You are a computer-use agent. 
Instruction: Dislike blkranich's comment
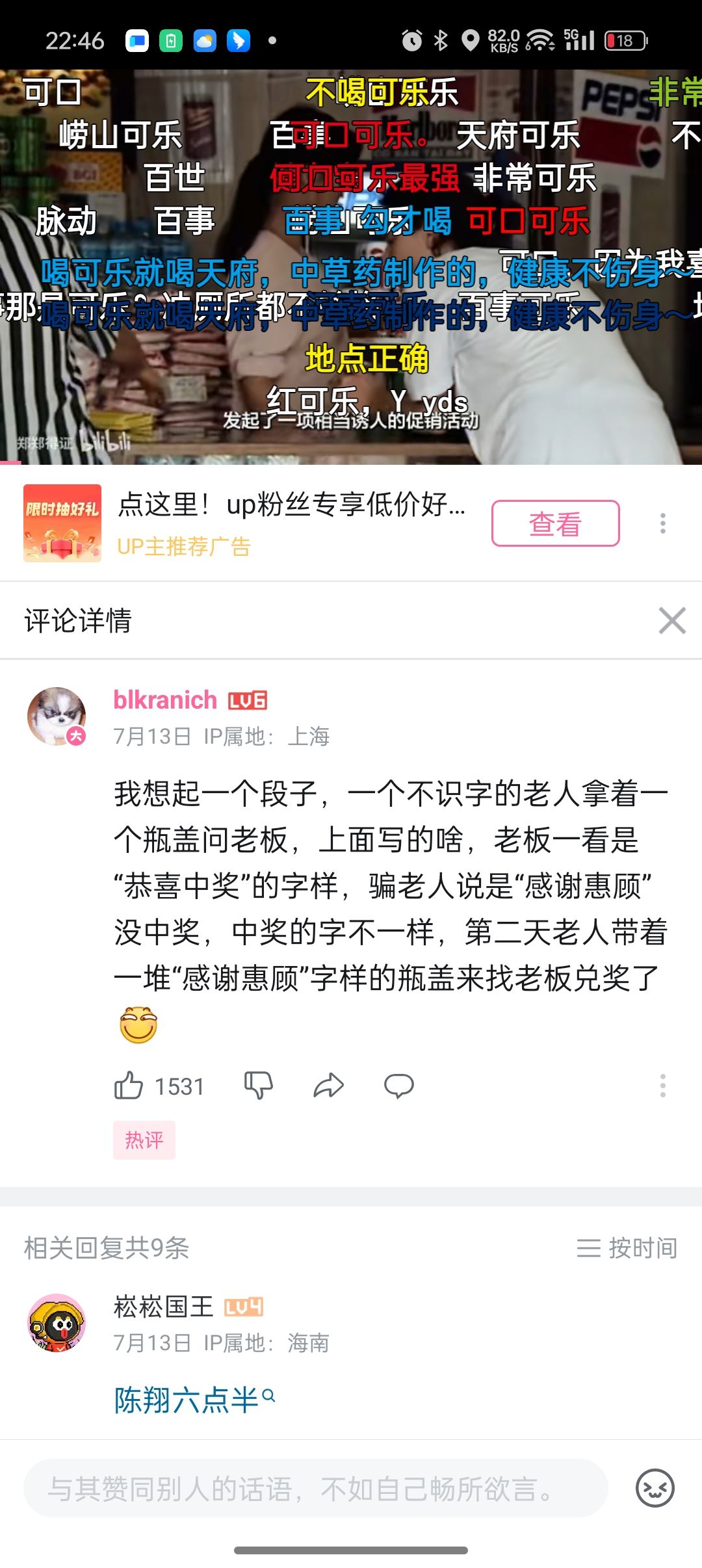pyautogui.click(x=258, y=1086)
